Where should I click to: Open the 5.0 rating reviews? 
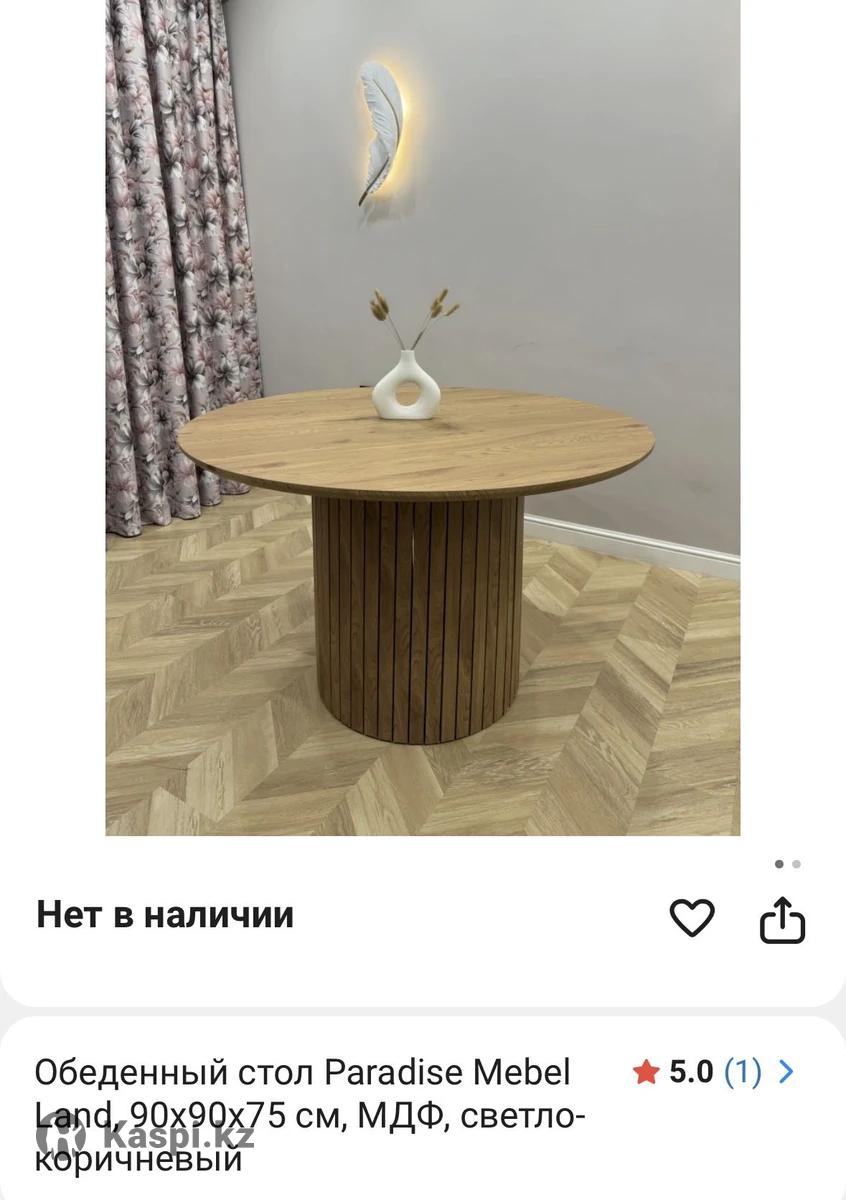[x=714, y=1072]
